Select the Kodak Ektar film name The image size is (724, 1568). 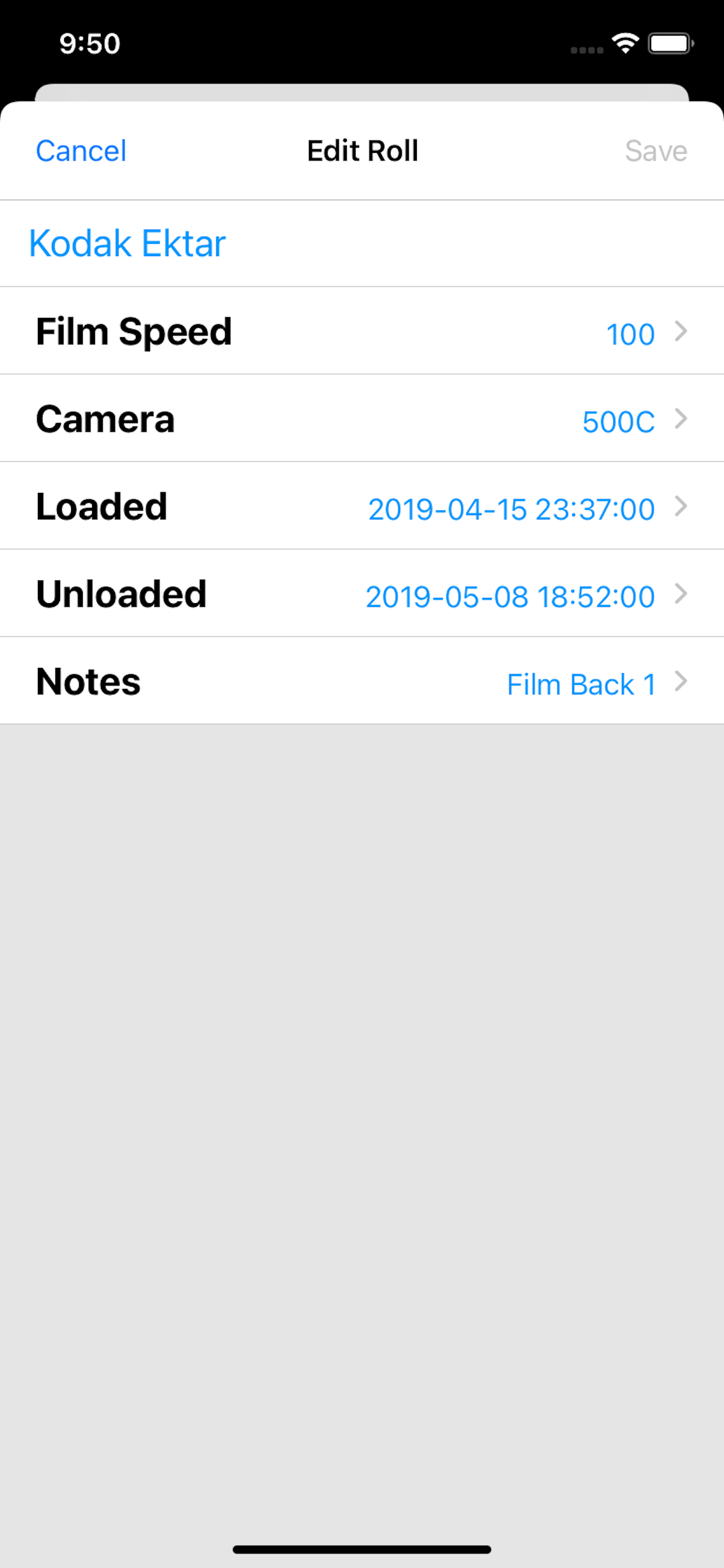126,243
